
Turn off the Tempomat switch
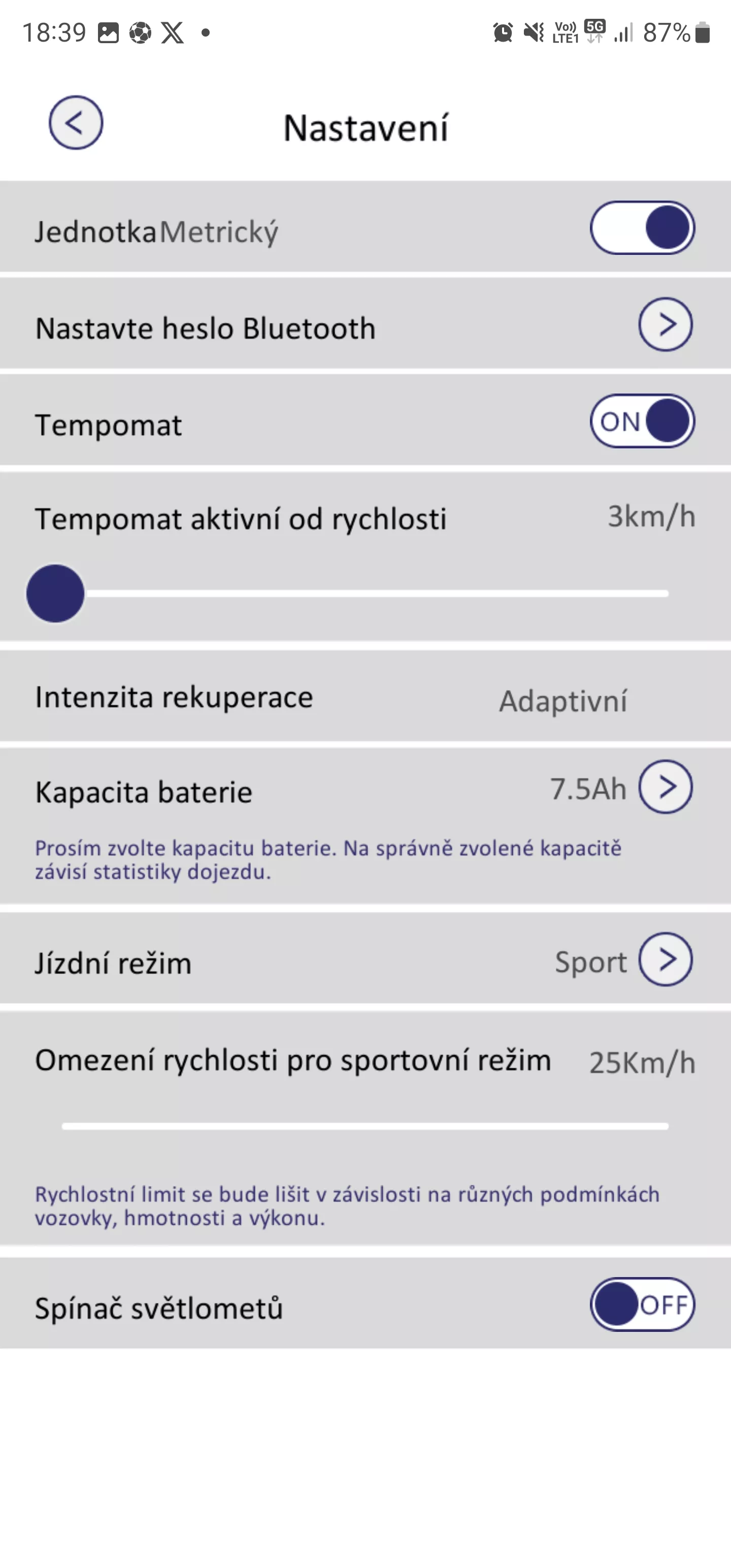coord(642,421)
